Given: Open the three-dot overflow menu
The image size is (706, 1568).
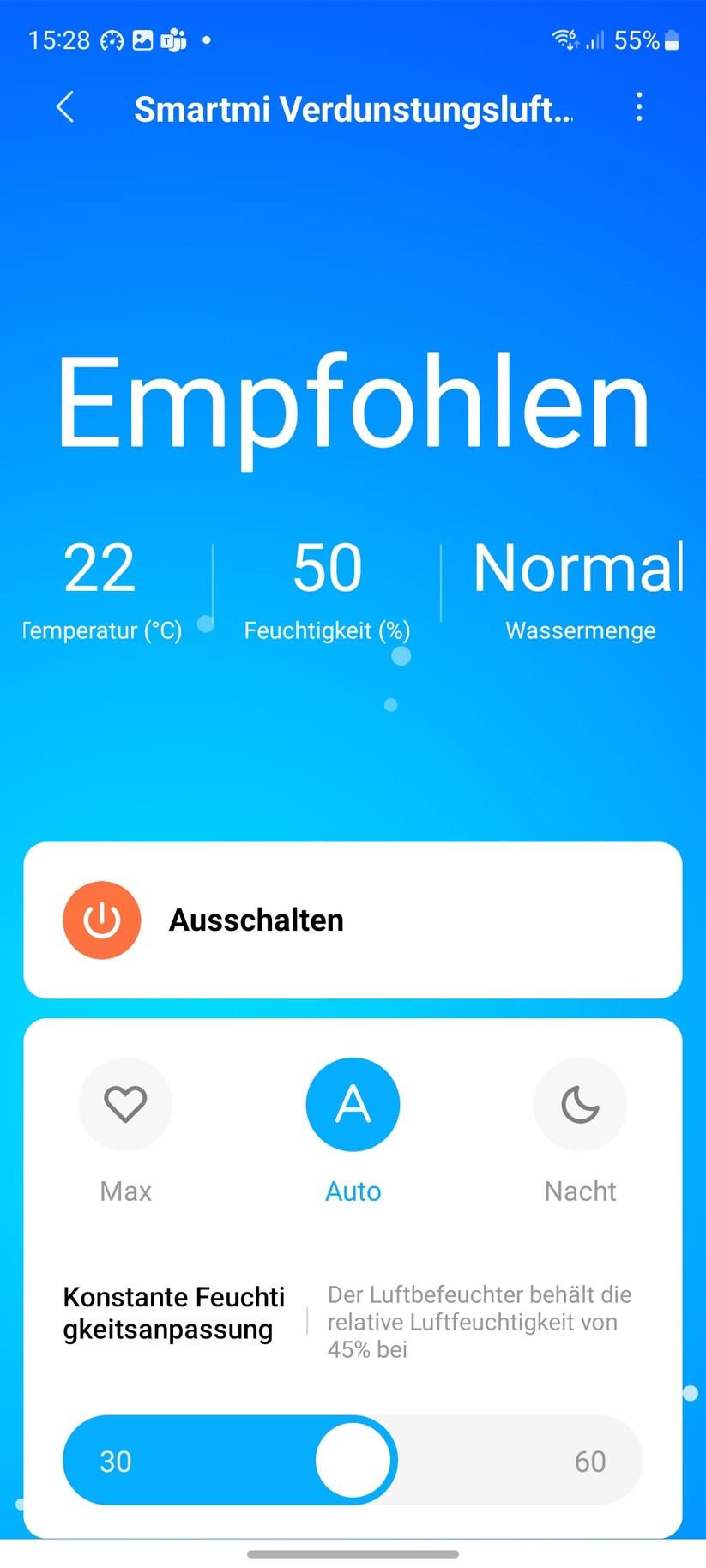Looking at the screenshot, I should (x=639, y=107).
